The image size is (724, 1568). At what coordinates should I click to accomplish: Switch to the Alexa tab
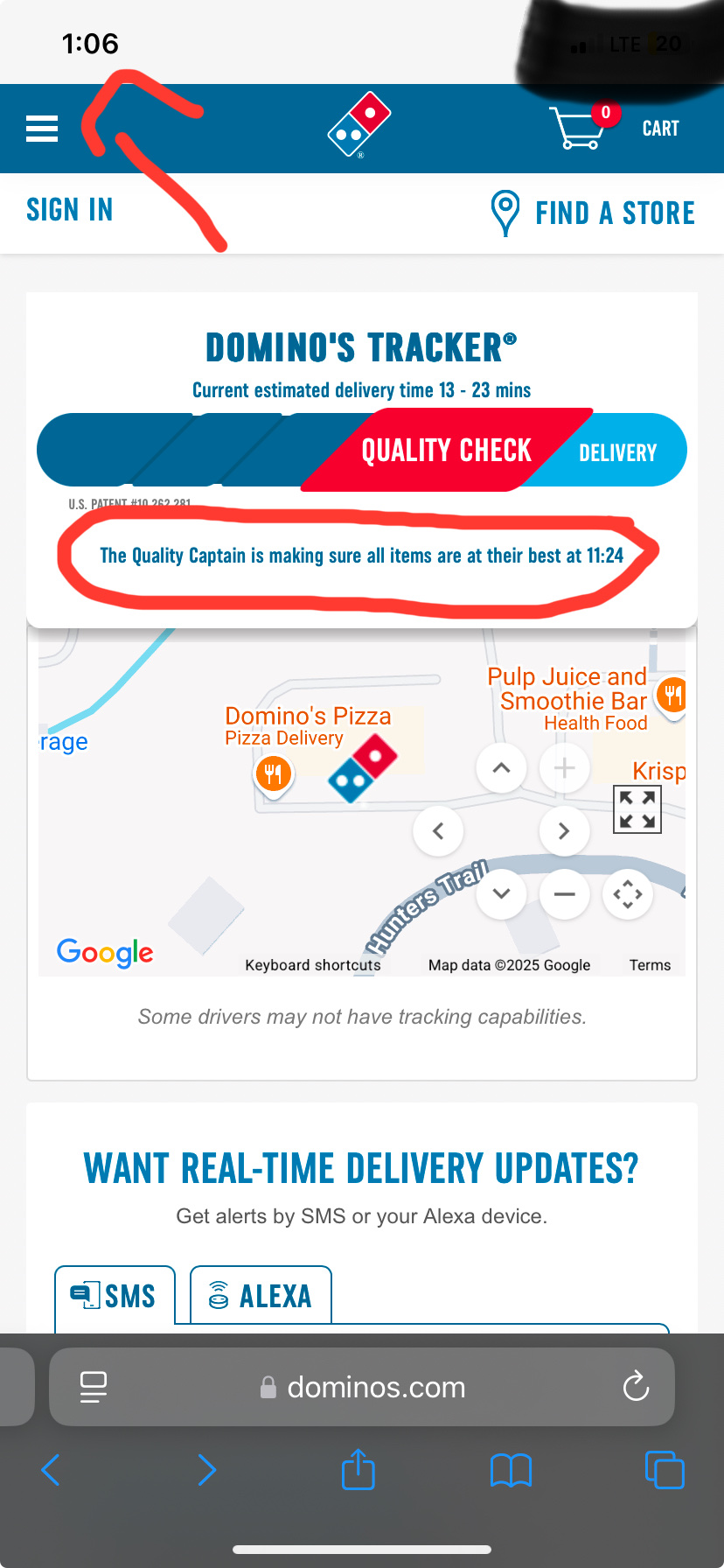261,1296
